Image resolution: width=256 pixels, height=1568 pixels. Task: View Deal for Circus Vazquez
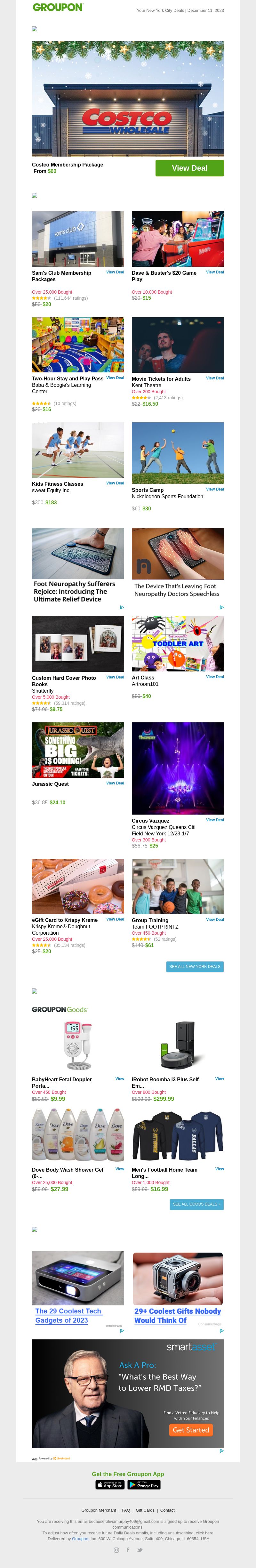click(215, 820)
